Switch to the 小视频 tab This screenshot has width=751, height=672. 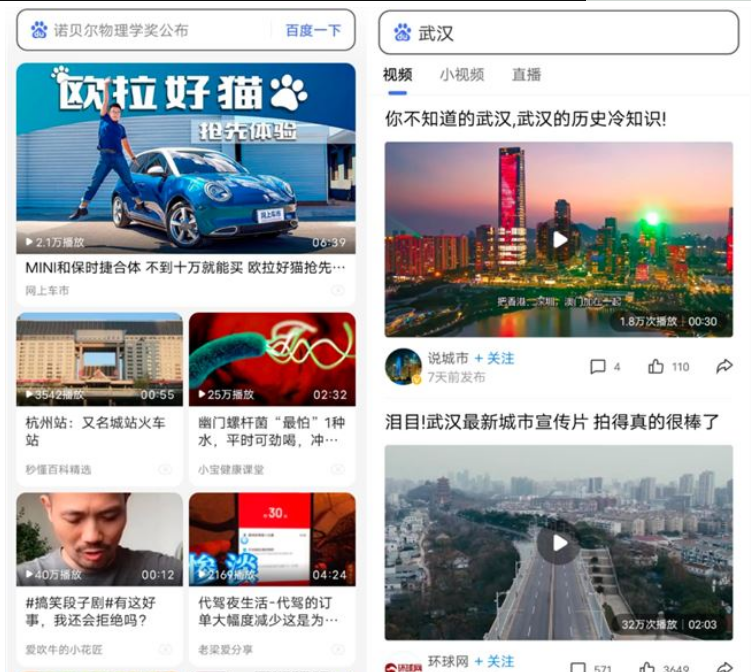pos(461,75)
